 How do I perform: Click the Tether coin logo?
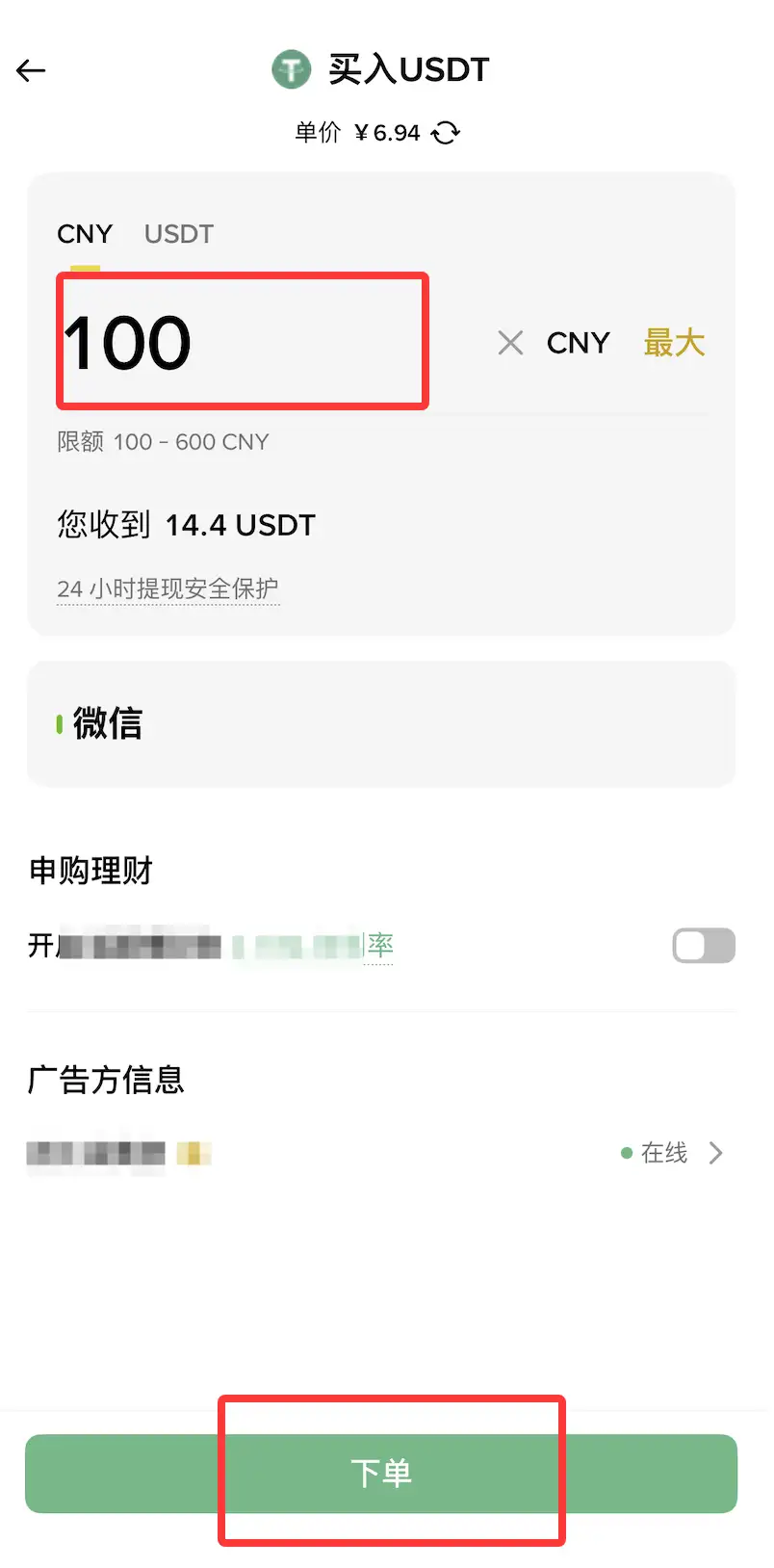point(292,68)
